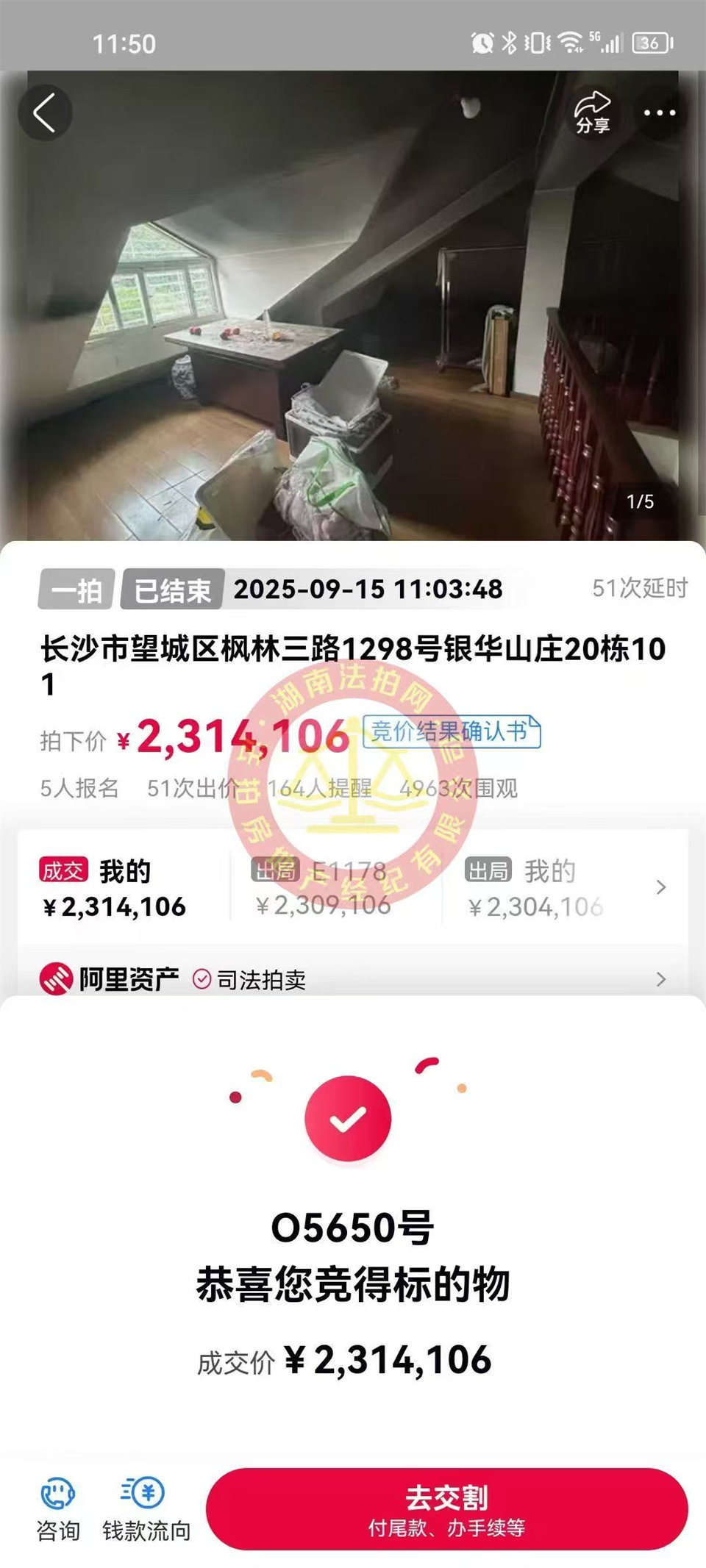Tap 去交割 to pay the balance
The width and height of the screenshot is (706, 1568).
(446, 1508)
